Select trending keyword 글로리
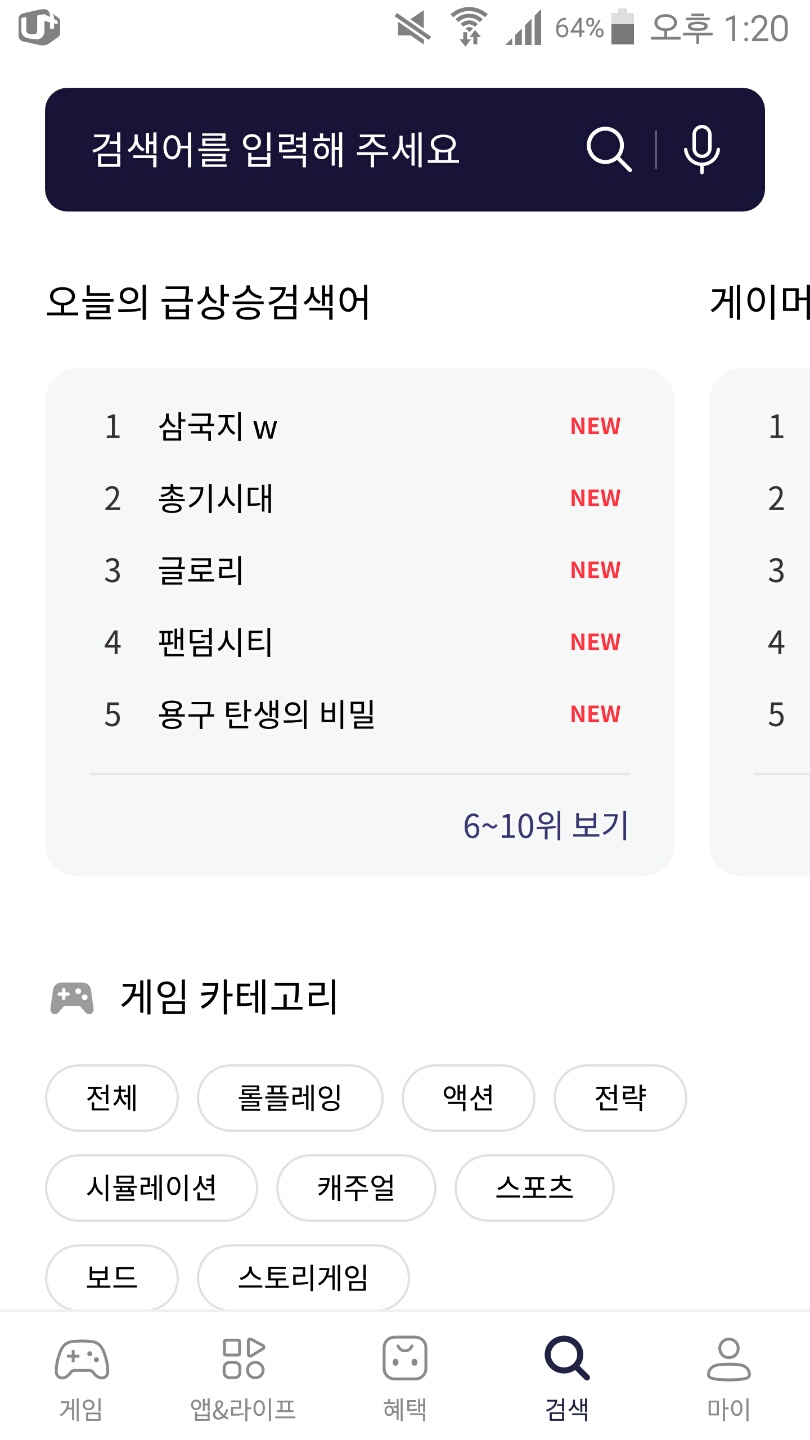Viewport: 810px width, 1440px height. (x=360, y=571)
